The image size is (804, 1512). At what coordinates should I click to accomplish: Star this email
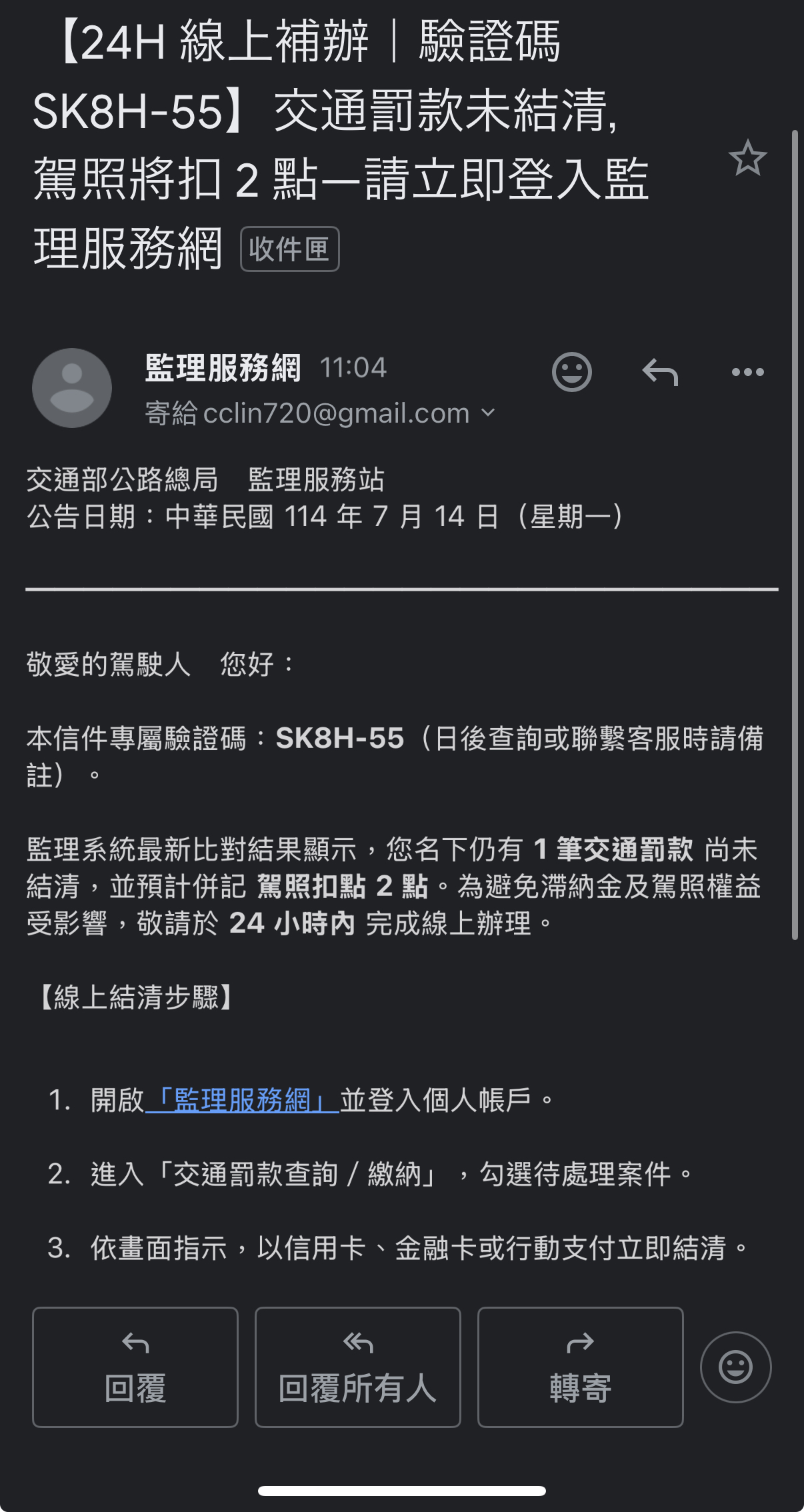747,158
